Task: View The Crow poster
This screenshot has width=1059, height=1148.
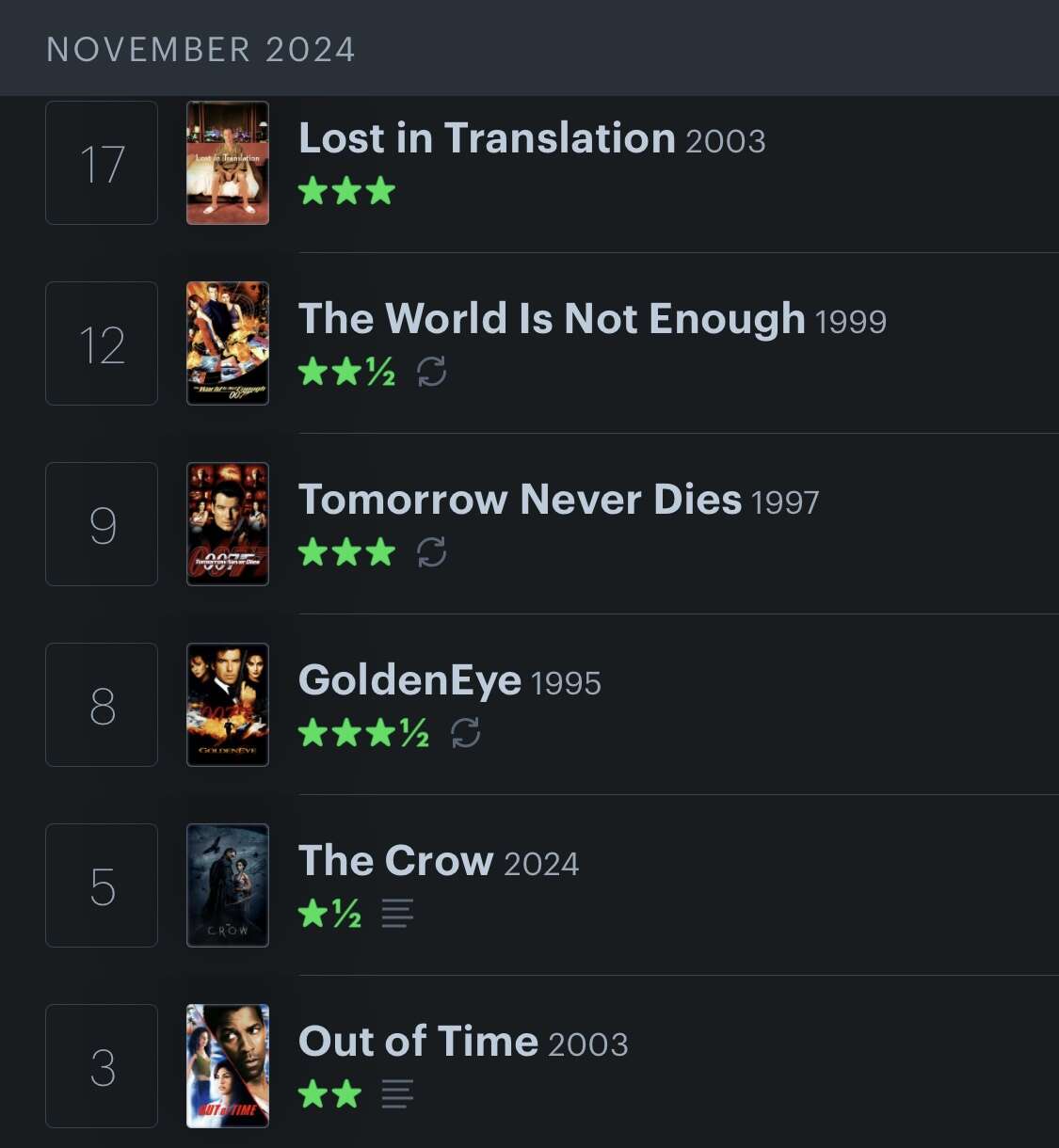Action: [x=228, y=885]
